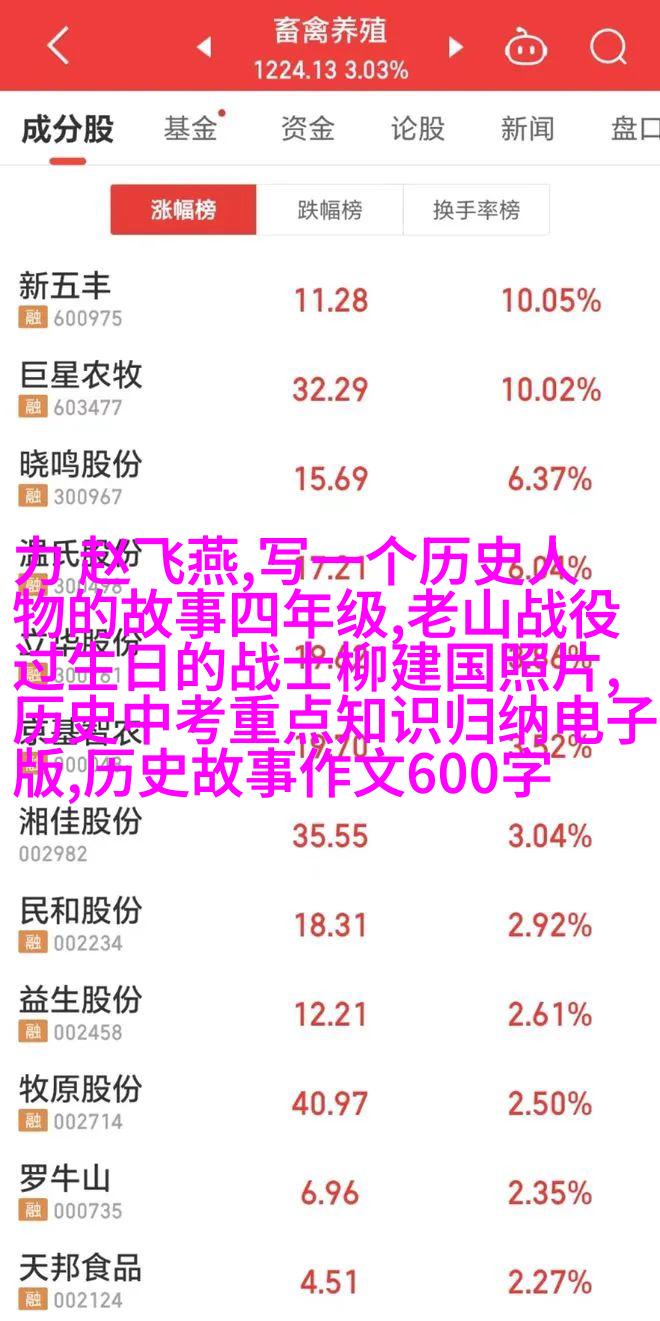
Task: Switch to the previous sector with left triangle
Action: tap(204, 46)
